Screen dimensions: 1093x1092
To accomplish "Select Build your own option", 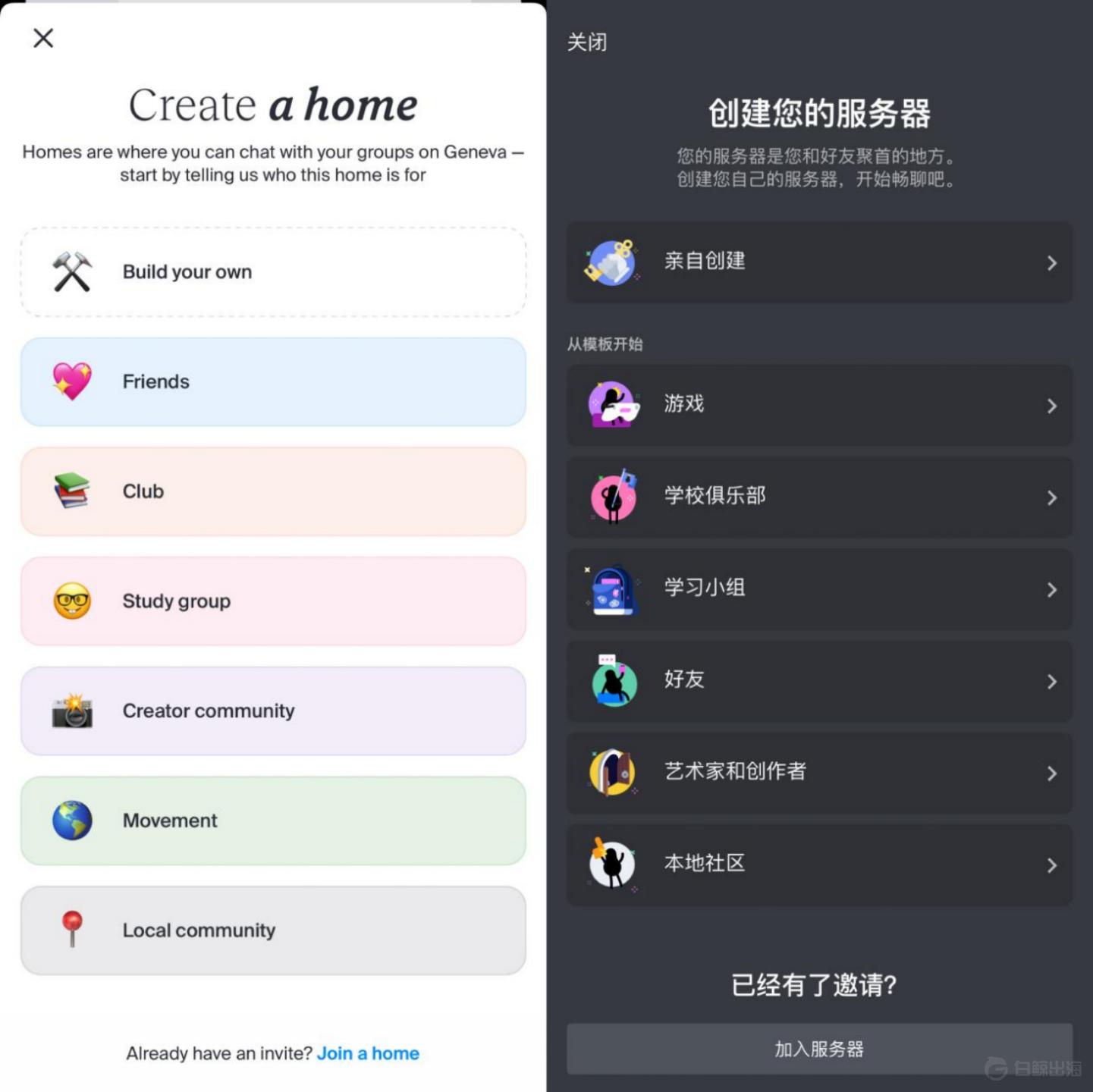I will pyautogui.click(x=273, y=272).
